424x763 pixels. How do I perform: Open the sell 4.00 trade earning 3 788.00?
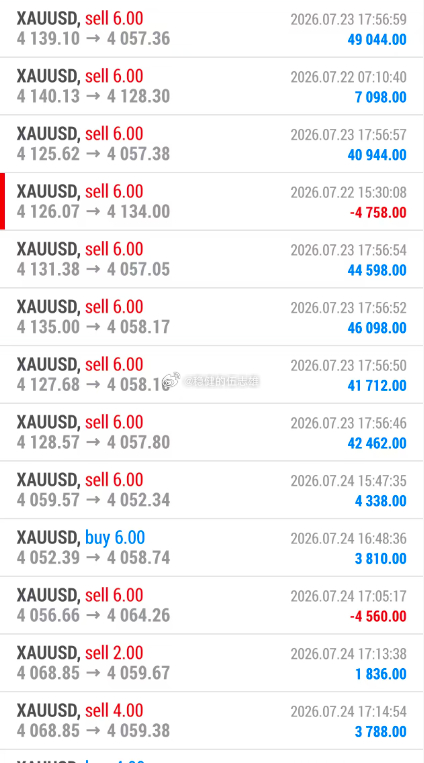point(212,721)
